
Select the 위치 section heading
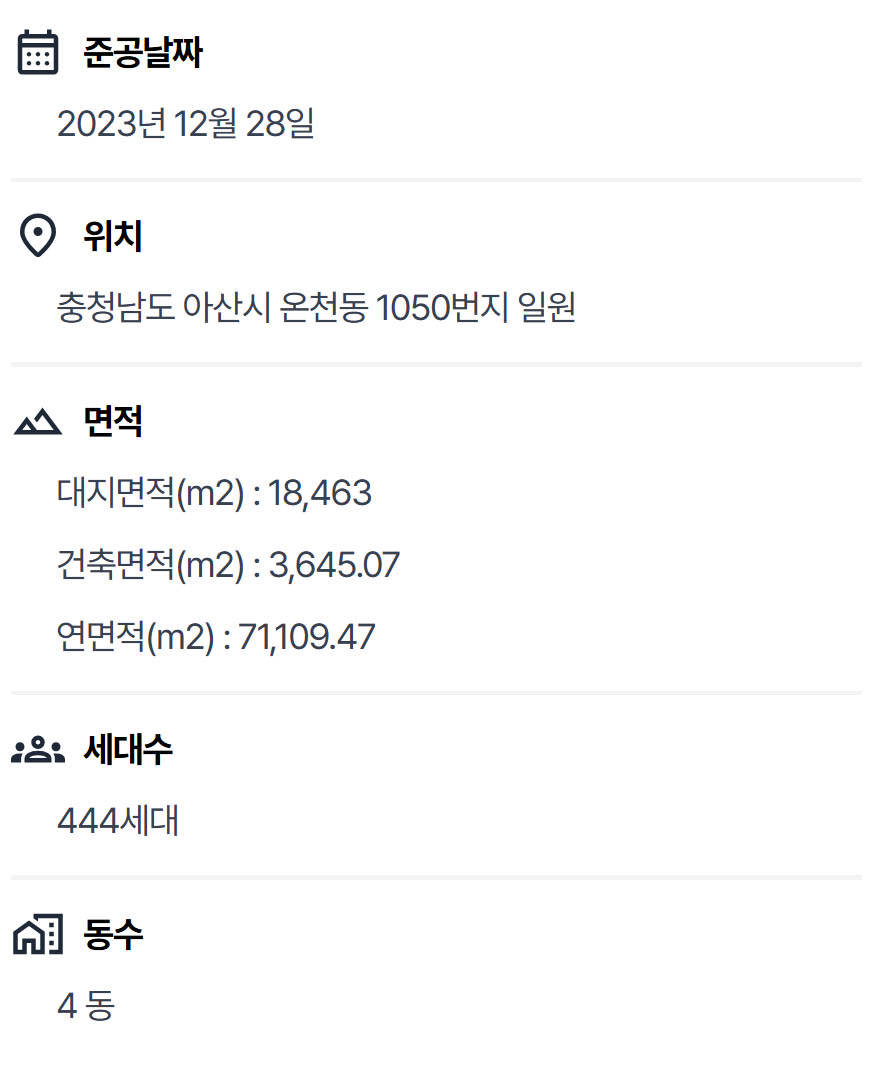[x=110, y=238]
